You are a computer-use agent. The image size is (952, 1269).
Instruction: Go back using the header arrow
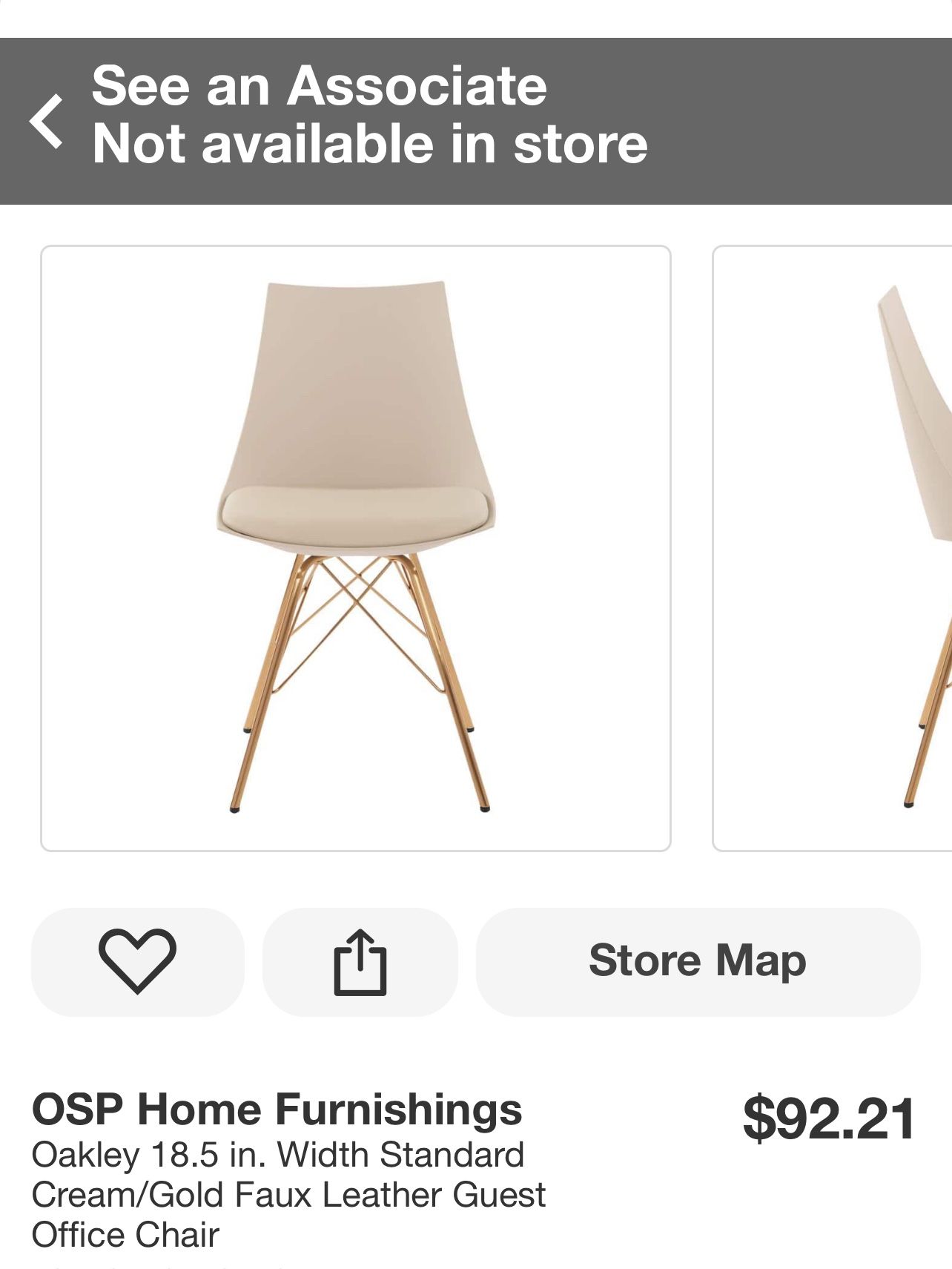tap(47, 121)
